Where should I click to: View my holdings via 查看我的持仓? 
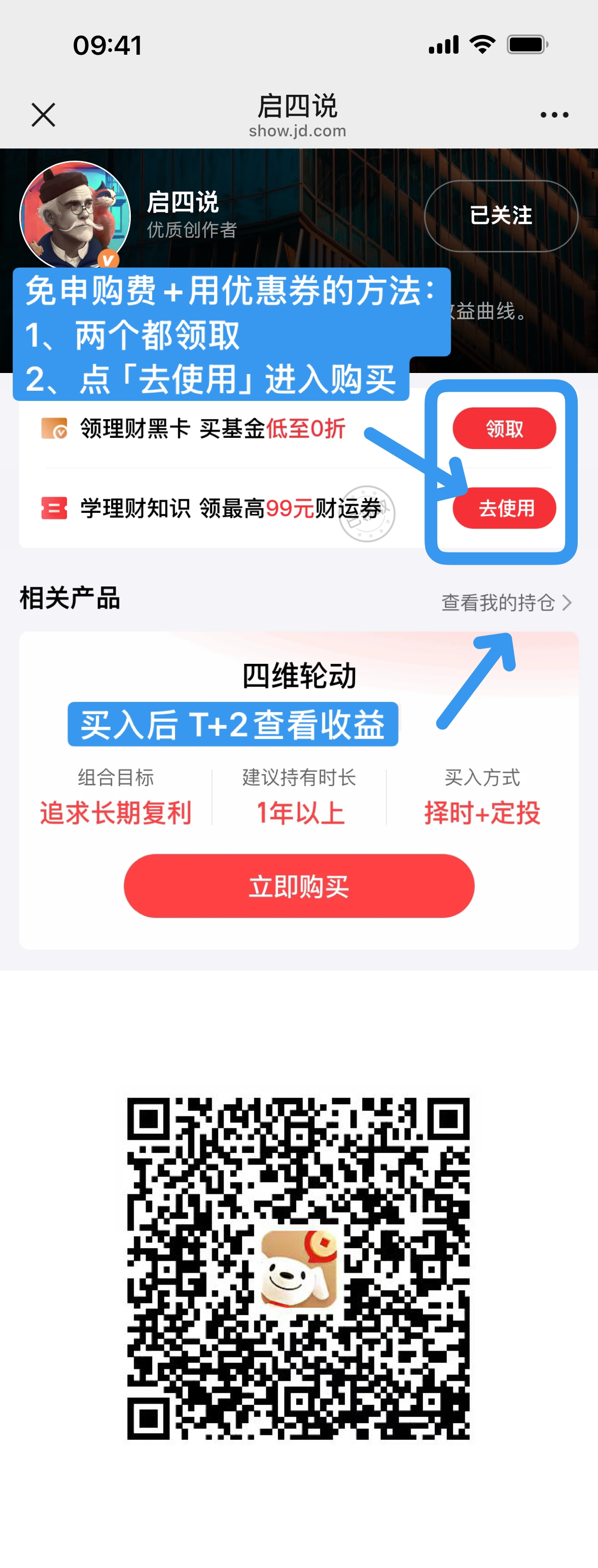[506, 603]
